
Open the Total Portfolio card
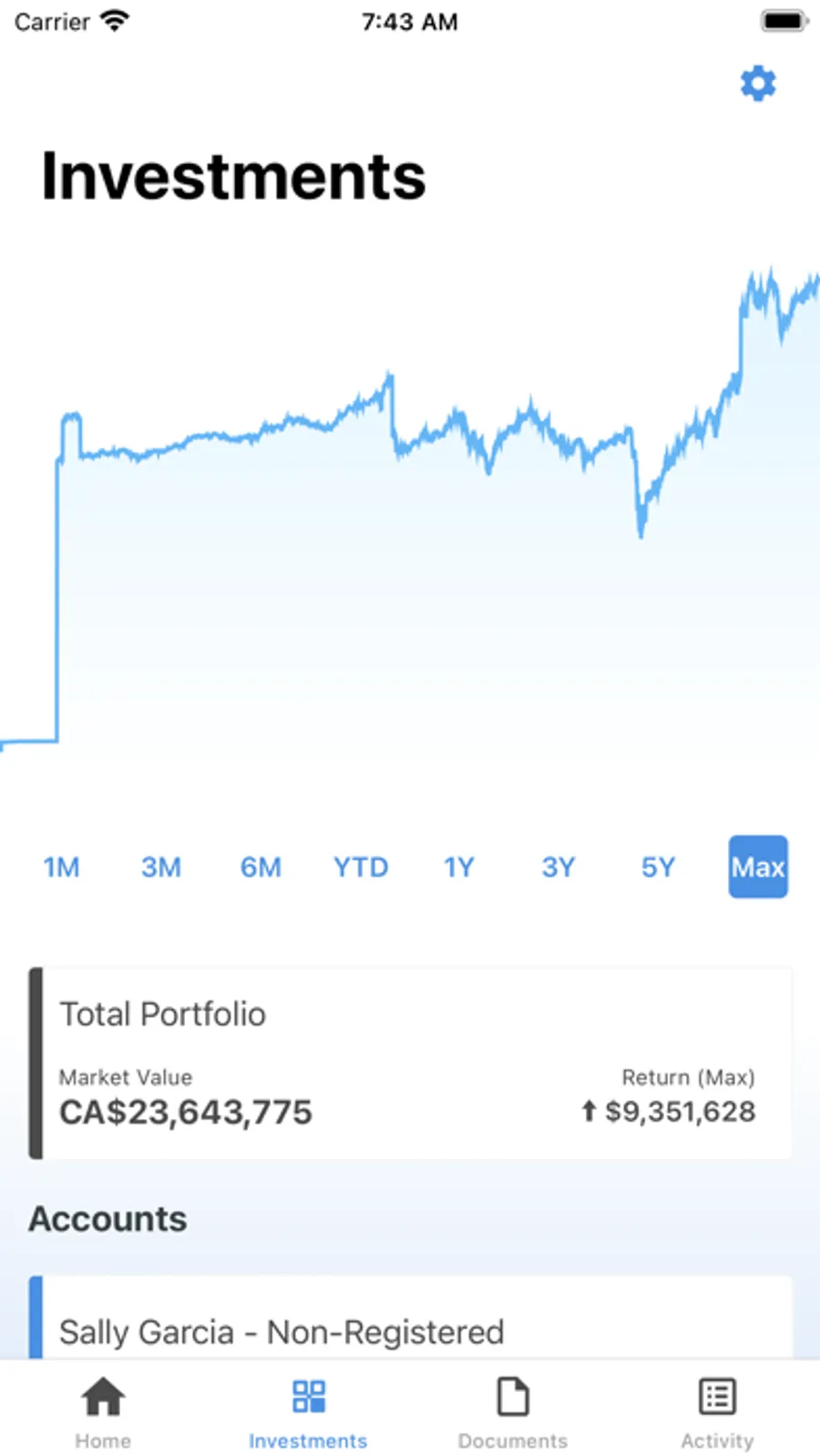(x=410, y=1063)
